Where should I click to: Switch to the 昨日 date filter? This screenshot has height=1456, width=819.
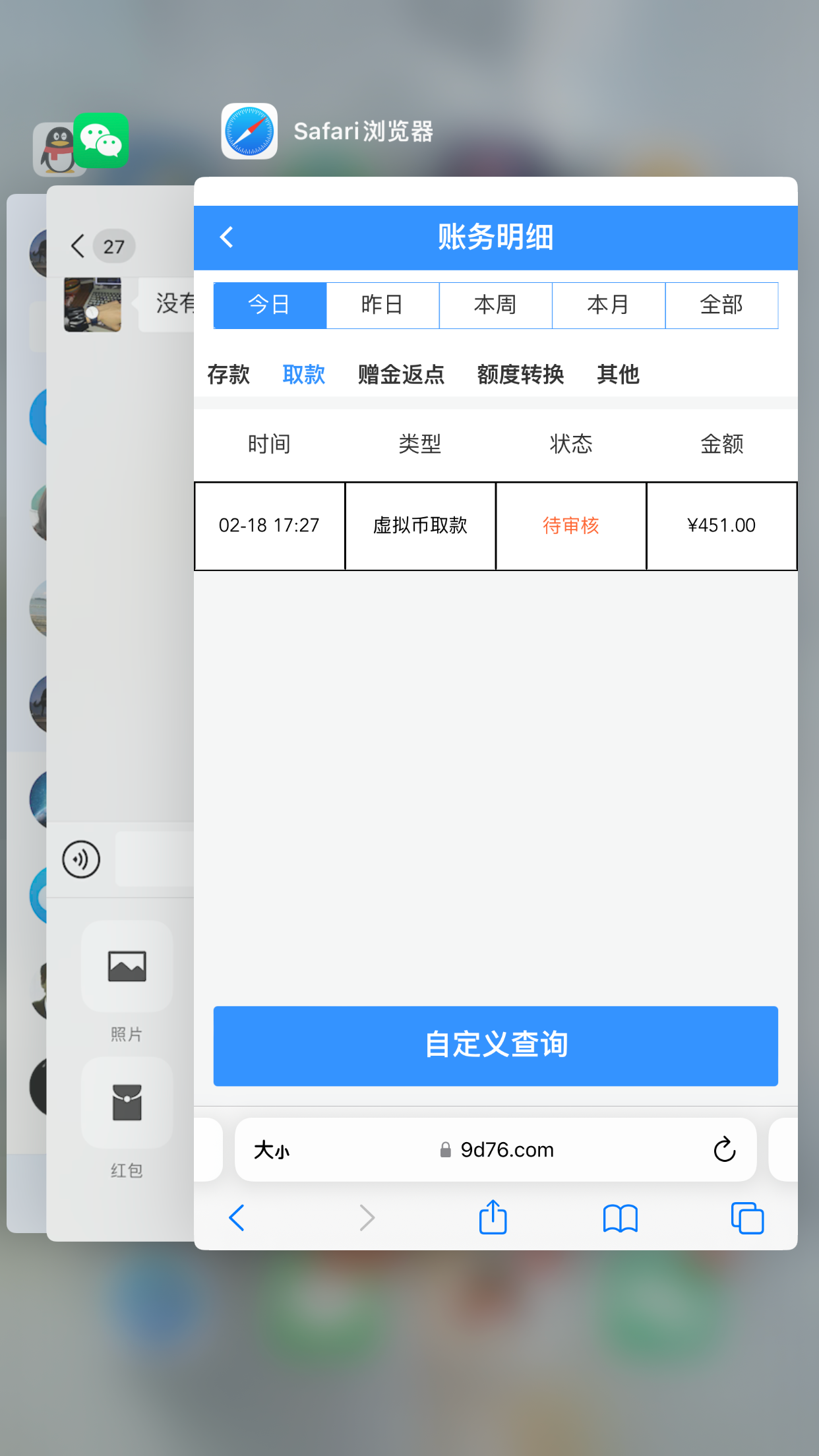[382, 305]
